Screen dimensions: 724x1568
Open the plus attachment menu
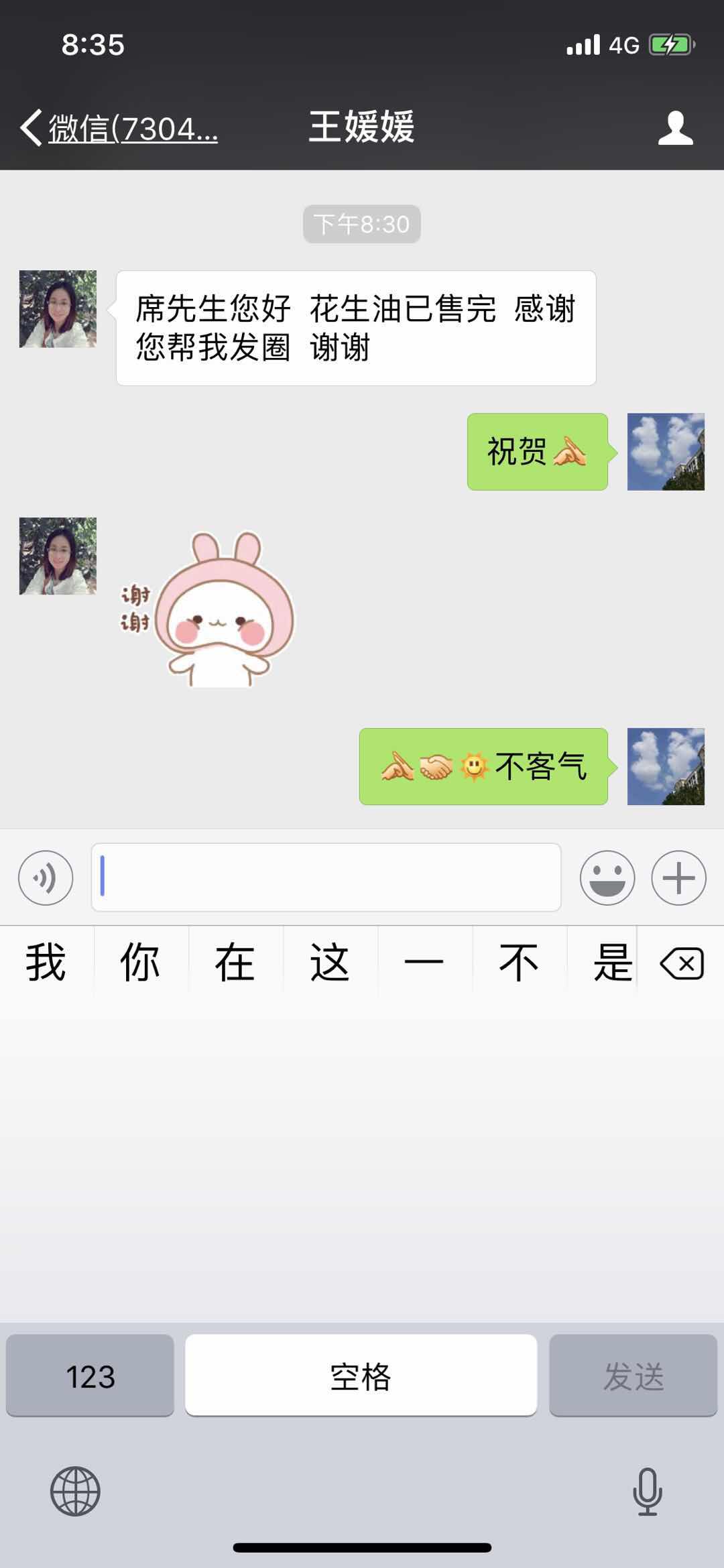pos(678,878)
